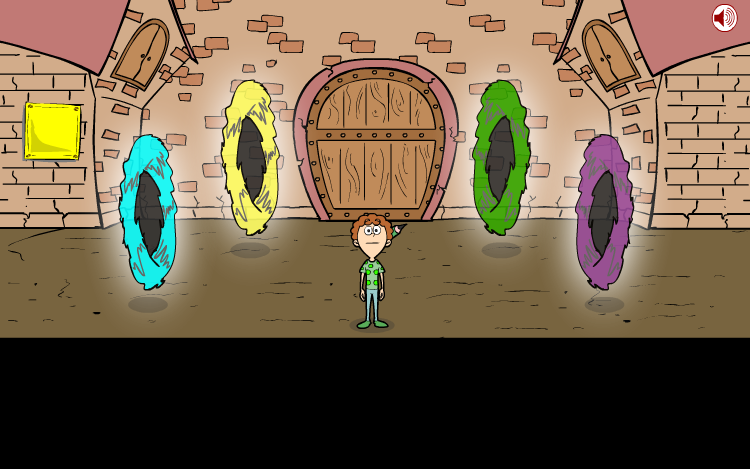
Task: Enter the cyan portal
Action: [x=148, y=212]
